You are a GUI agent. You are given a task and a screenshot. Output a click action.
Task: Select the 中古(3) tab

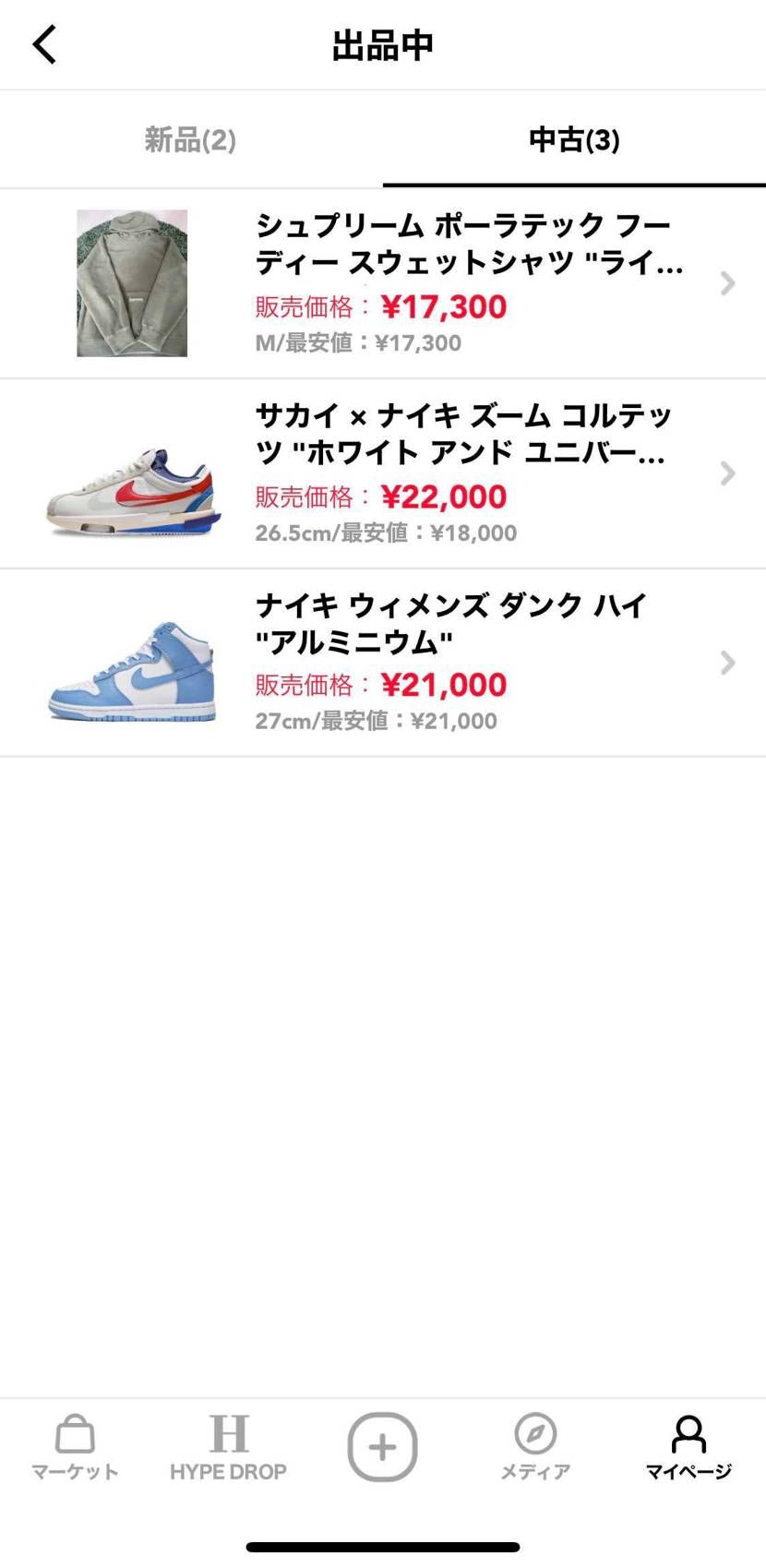[x=574, y=140]
